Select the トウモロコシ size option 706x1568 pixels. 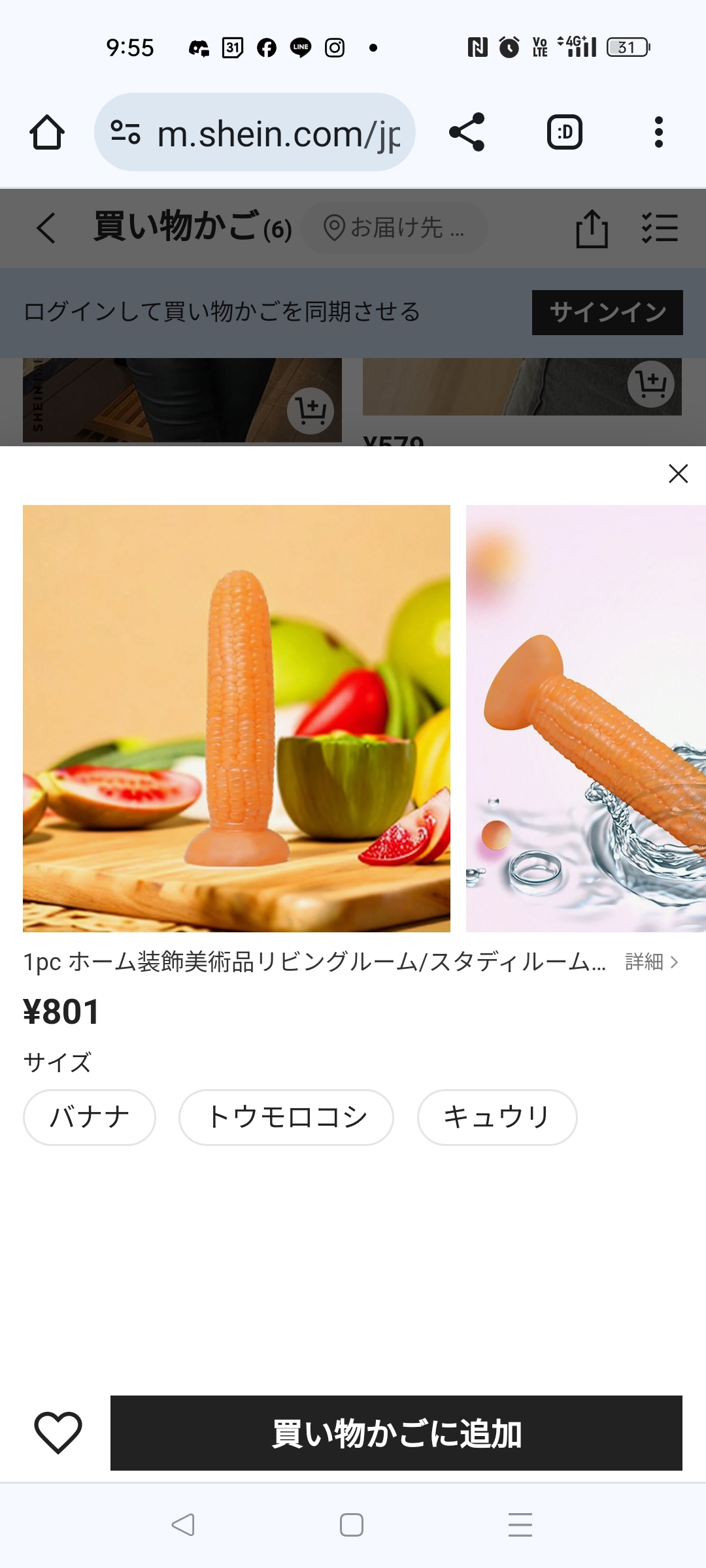[286, 1117]
